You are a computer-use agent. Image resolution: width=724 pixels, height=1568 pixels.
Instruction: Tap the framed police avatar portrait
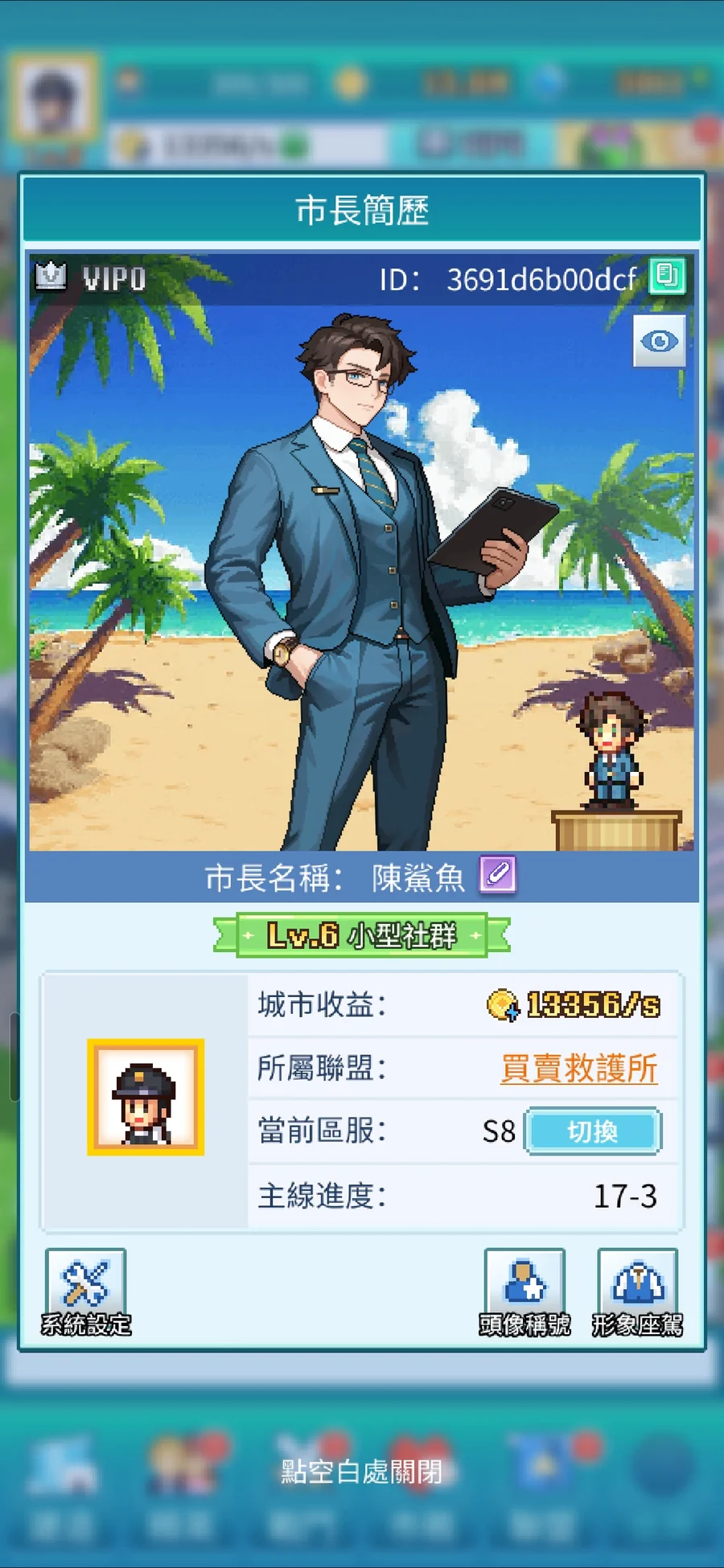coord(146,1098)
